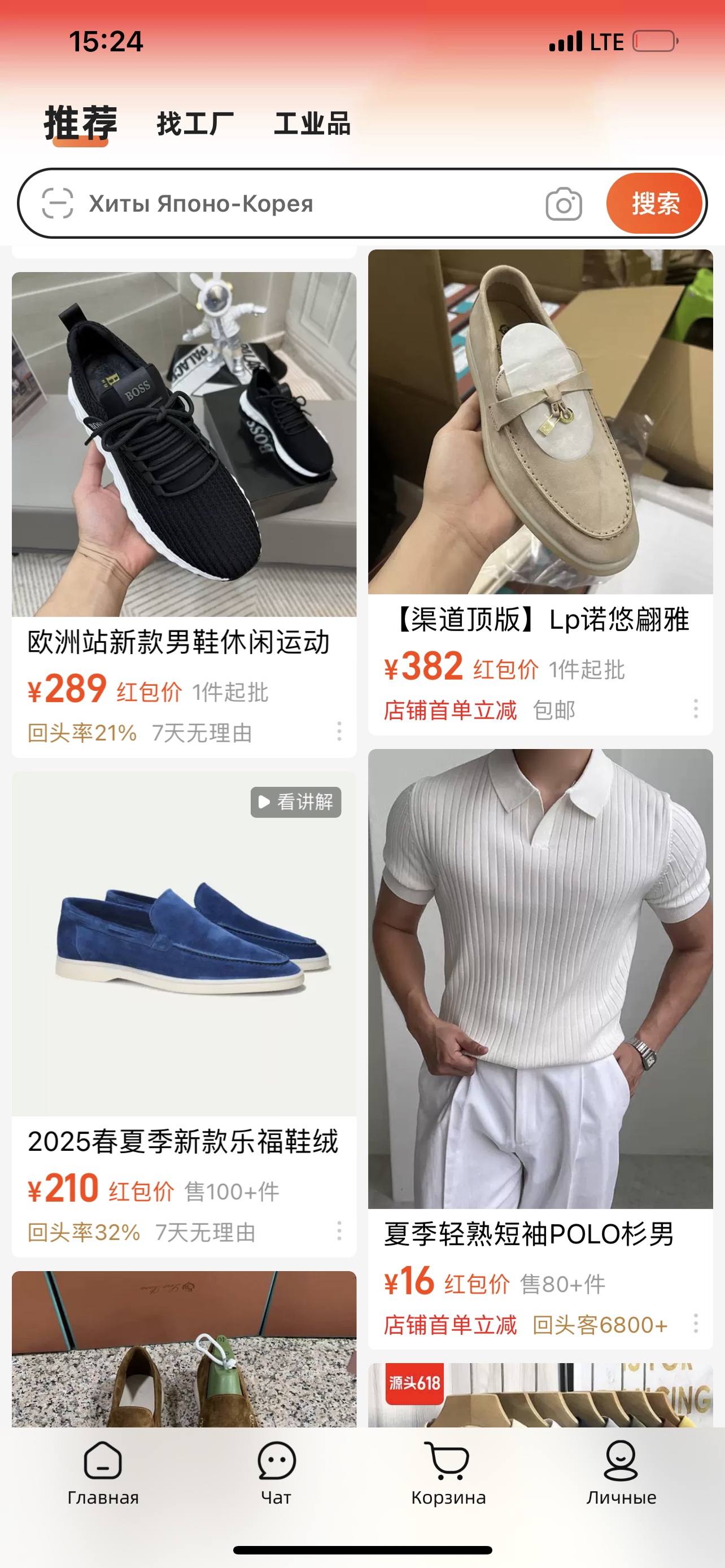Image resolution: width=725 pixels, height=1568 pixels.
Task: Switch to the 工业品 tab
Action: click(x=312, y=124)
